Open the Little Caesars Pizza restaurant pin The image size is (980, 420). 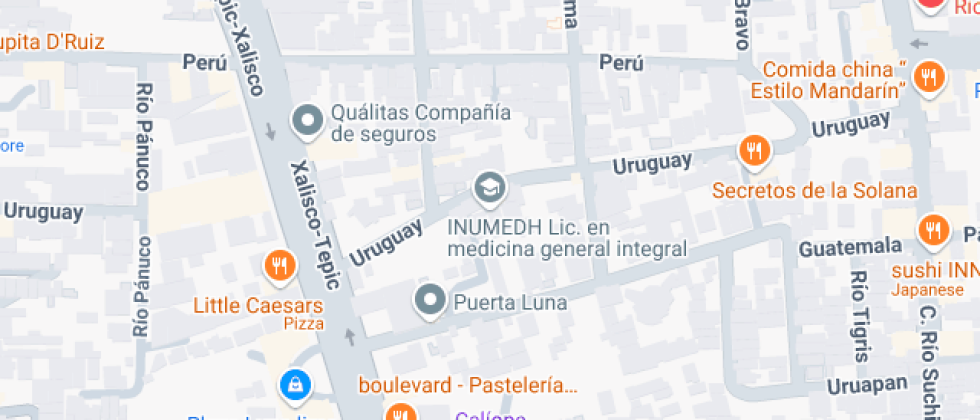pyautogui.click(x=279, y=266)
